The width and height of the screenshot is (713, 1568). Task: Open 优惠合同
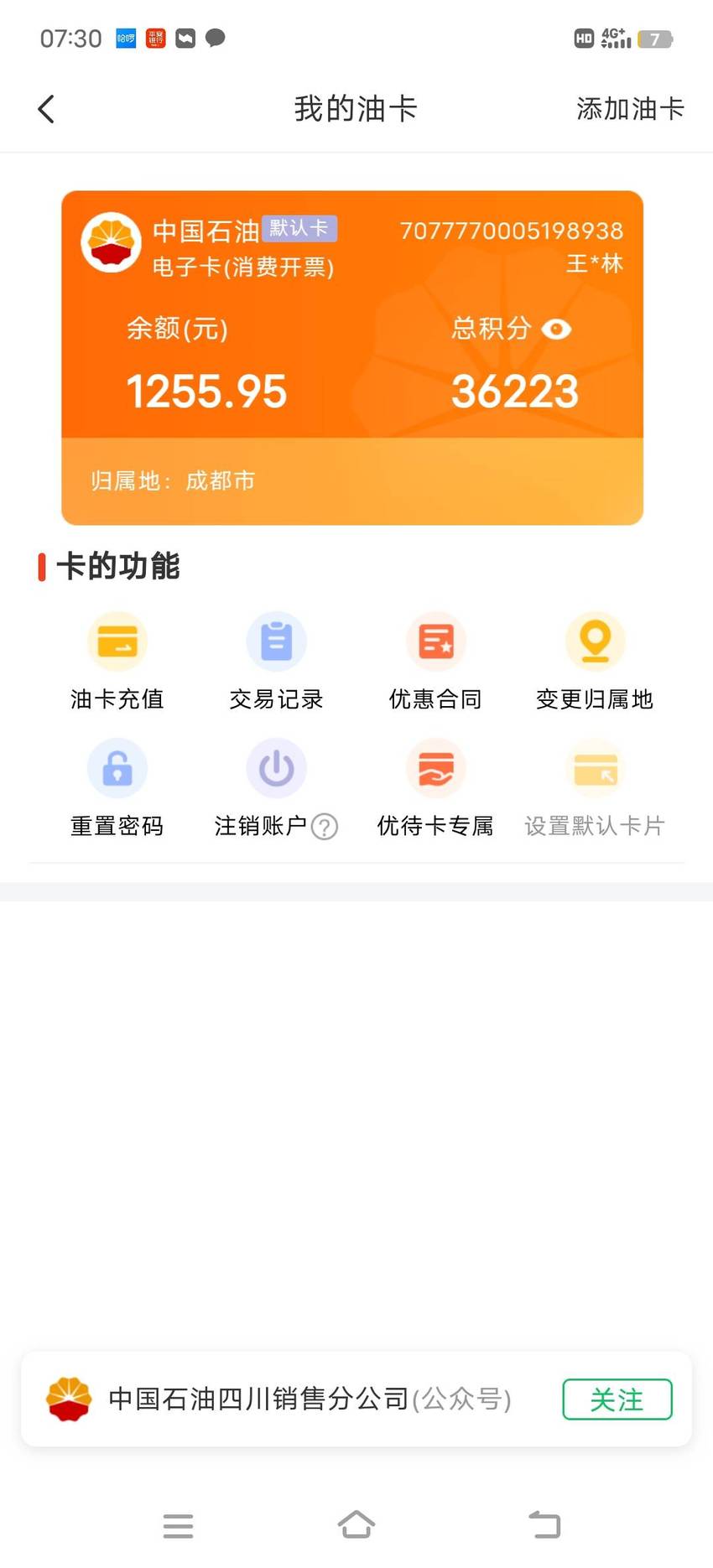pos(435,662)
